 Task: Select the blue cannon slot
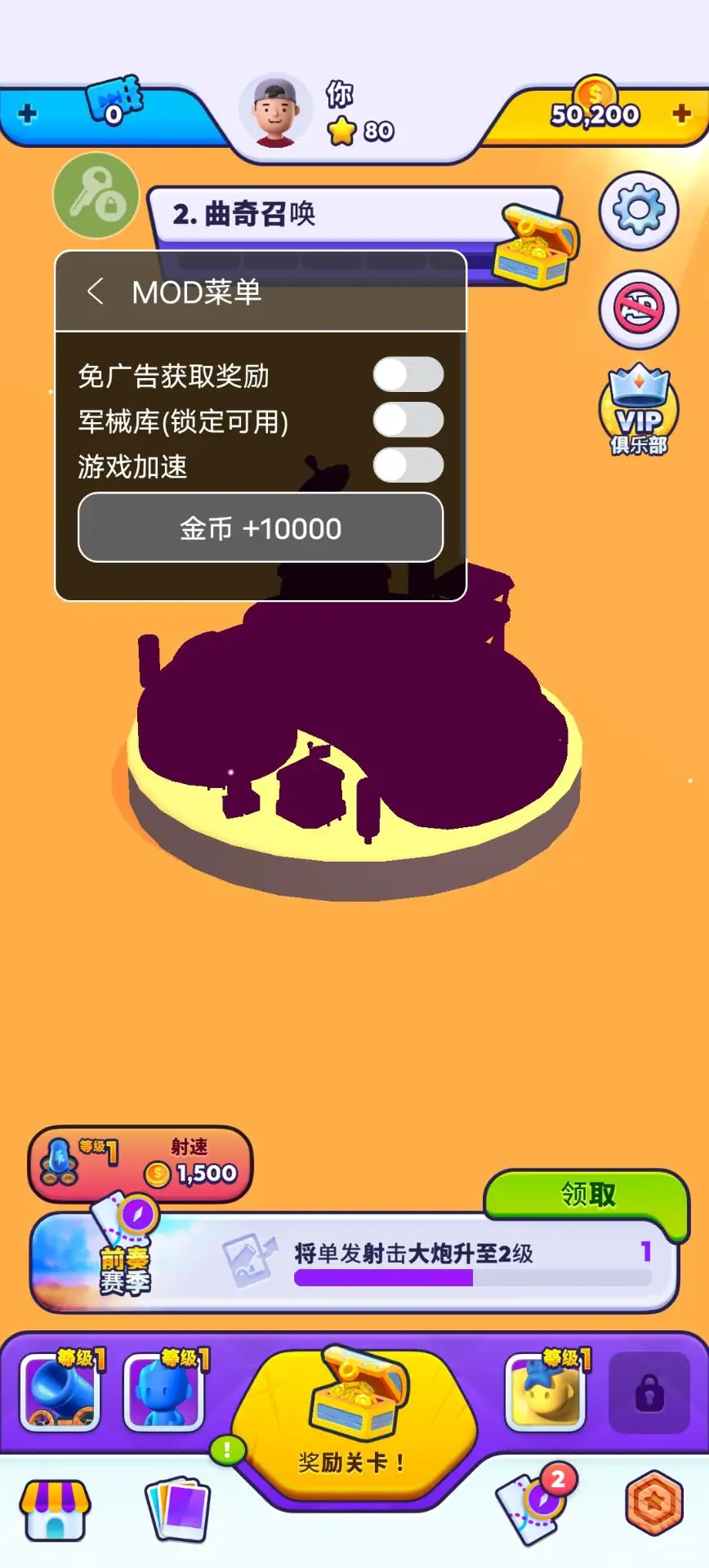[x=60, y=1392]
